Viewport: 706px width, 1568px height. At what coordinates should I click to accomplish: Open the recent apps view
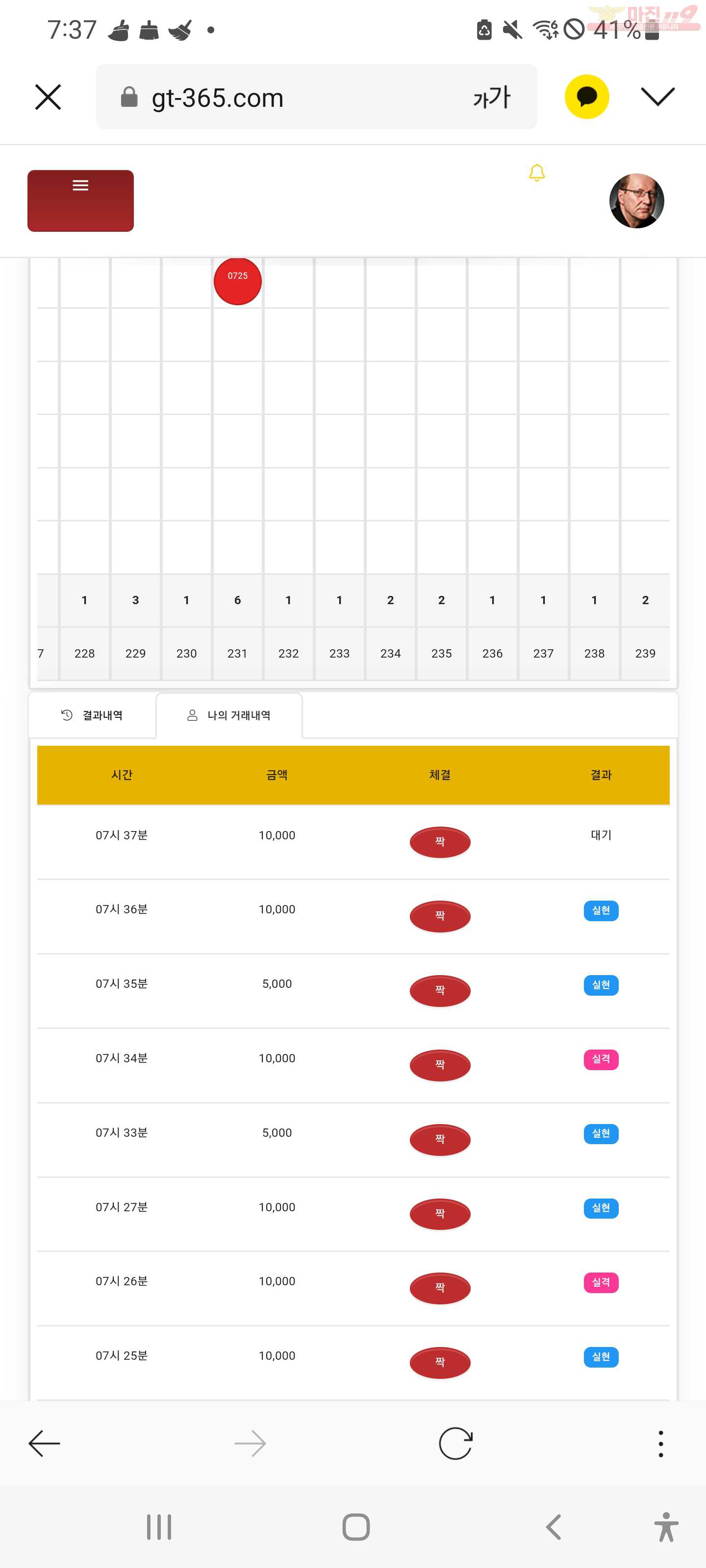159,1527
